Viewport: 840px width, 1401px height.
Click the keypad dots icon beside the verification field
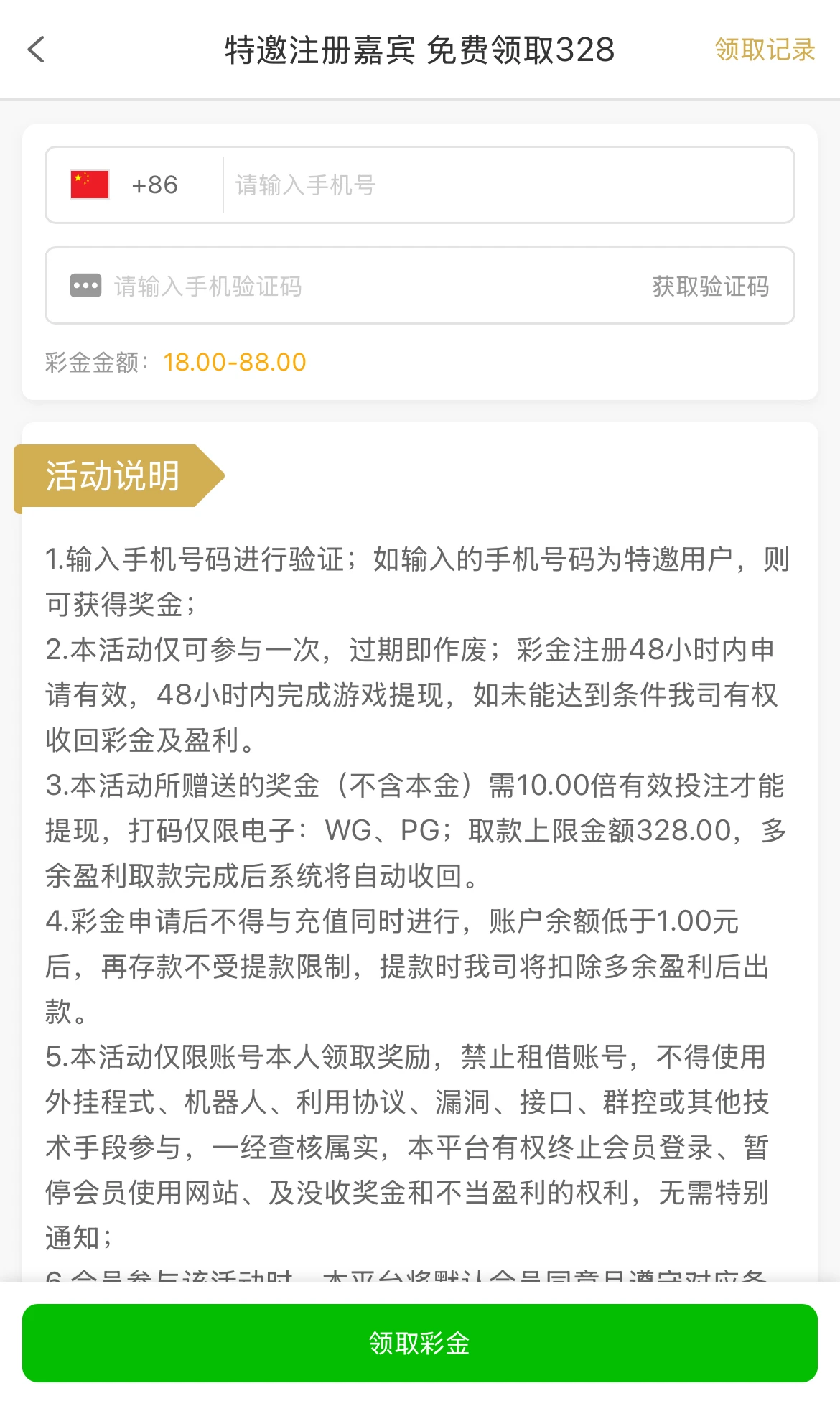click(85, 286)
